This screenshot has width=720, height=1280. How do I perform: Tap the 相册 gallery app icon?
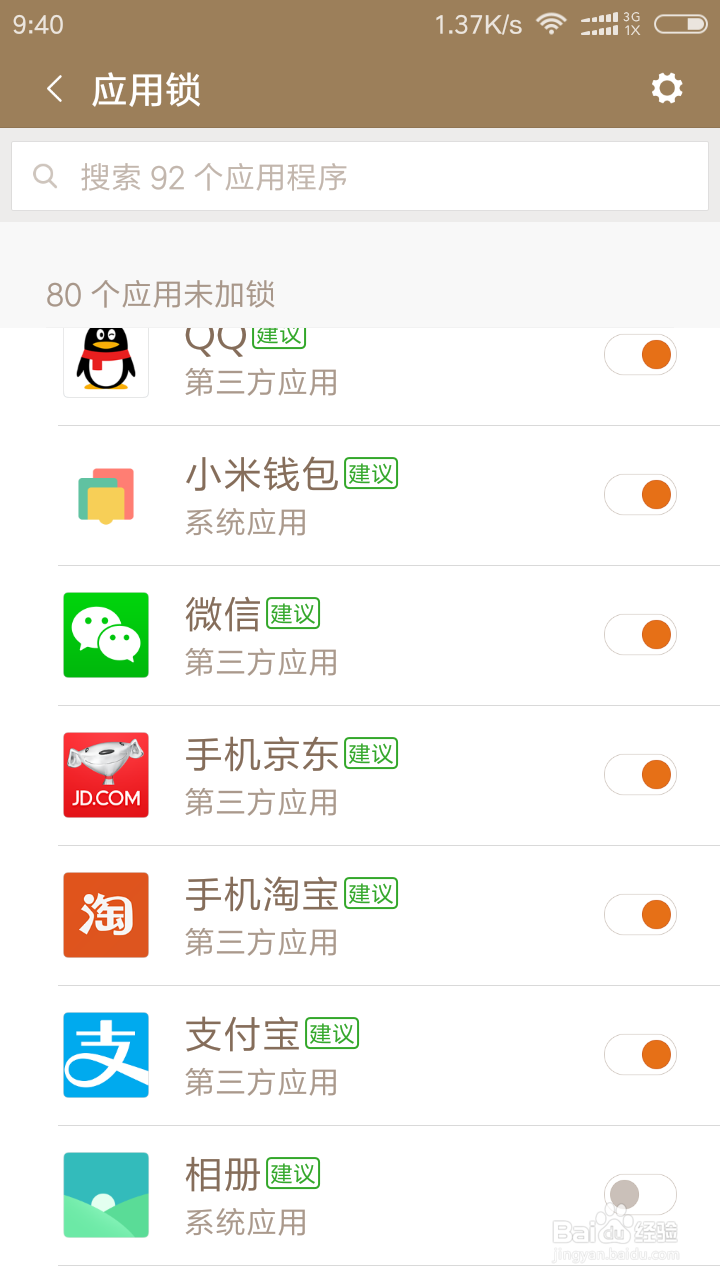(105, 1195)
